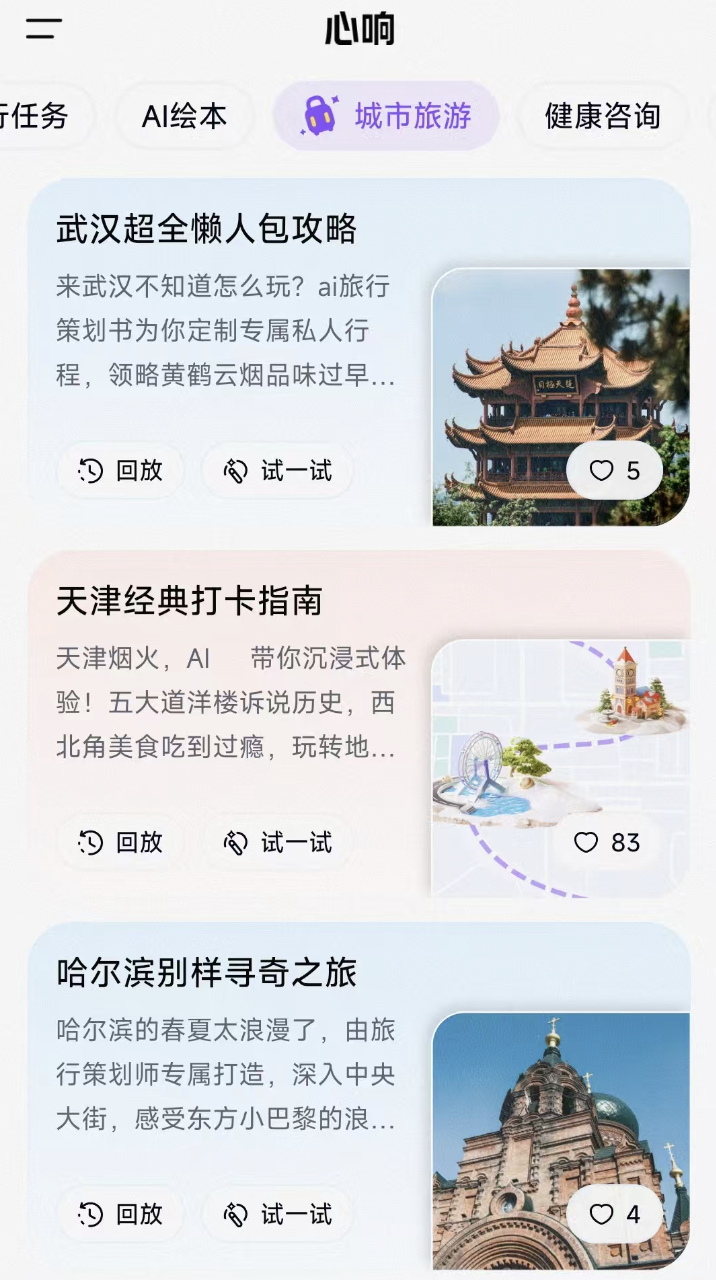
Task: Switch to the 健康咨询 tab
Action: coord(602,116)
